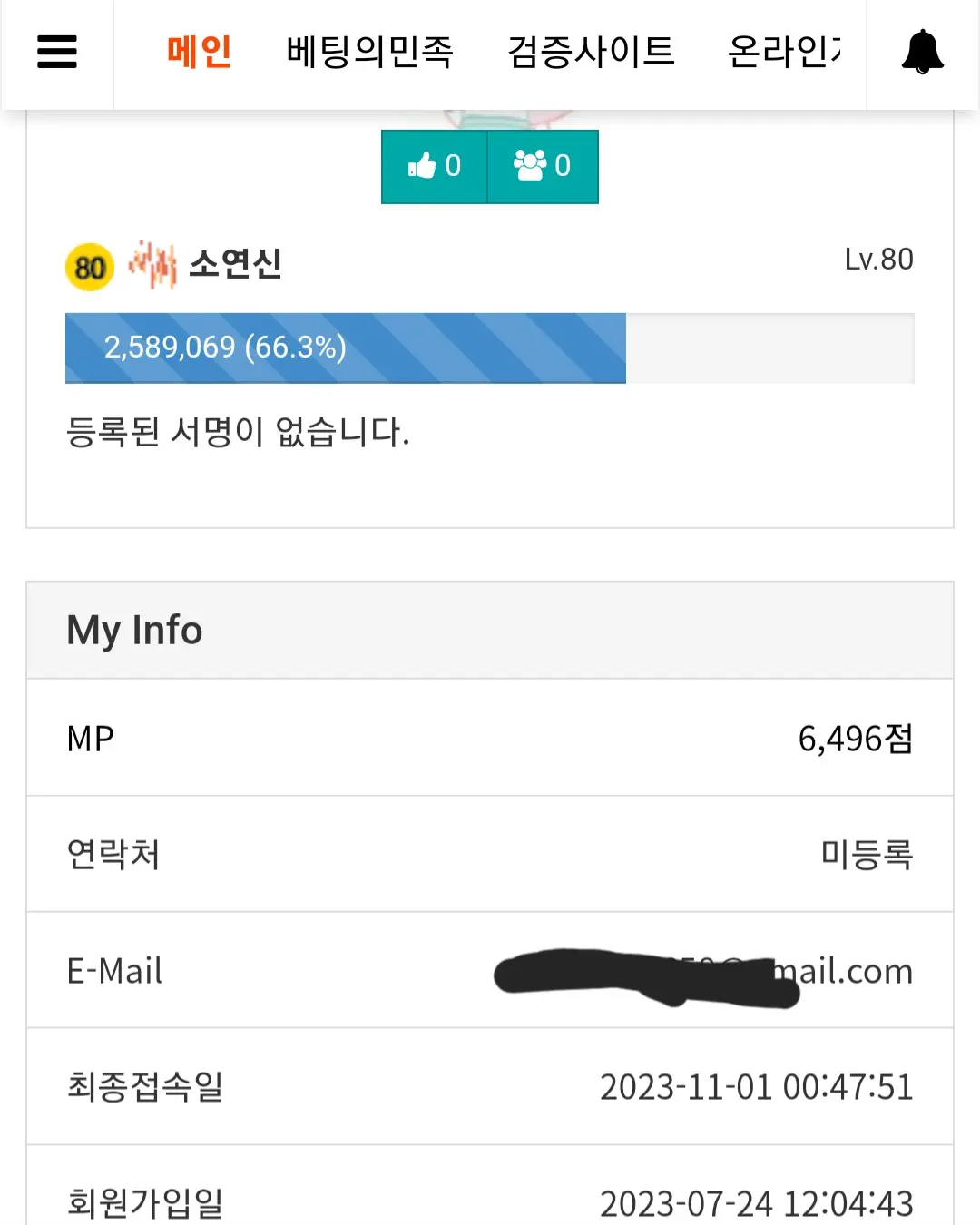Image resolution: width=980 pixels, height=1225 pixels.
Task: Switch to the 메인 tab
Action: click(200, 52)
